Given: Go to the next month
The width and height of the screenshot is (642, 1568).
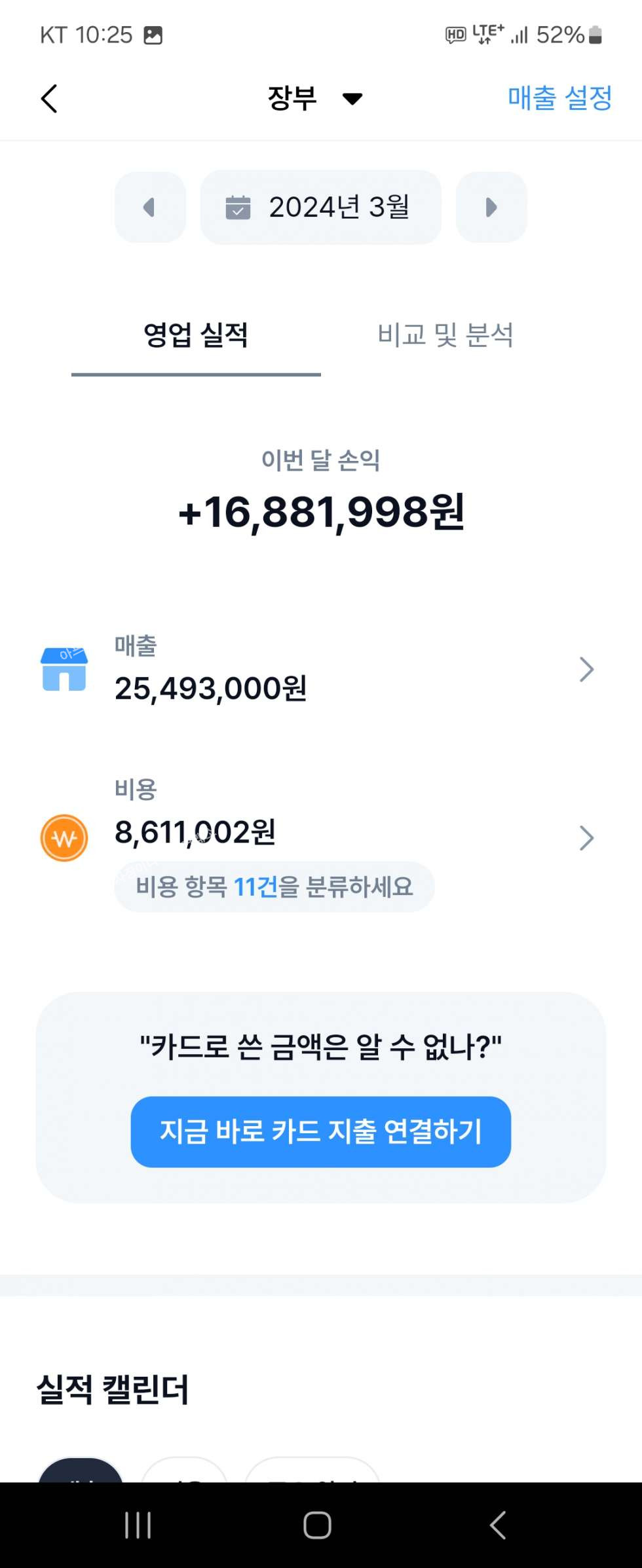Looking at the screenshot, I should click(x=491, y=208).
